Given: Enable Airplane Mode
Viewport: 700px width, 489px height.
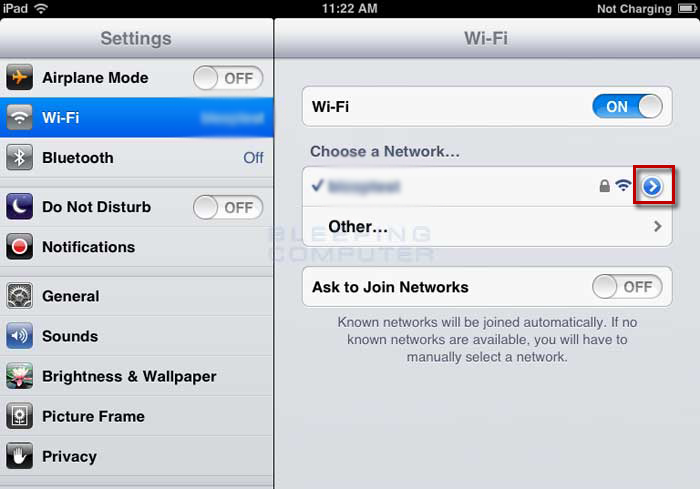Looking at the screenshot, I should (227, 78).
